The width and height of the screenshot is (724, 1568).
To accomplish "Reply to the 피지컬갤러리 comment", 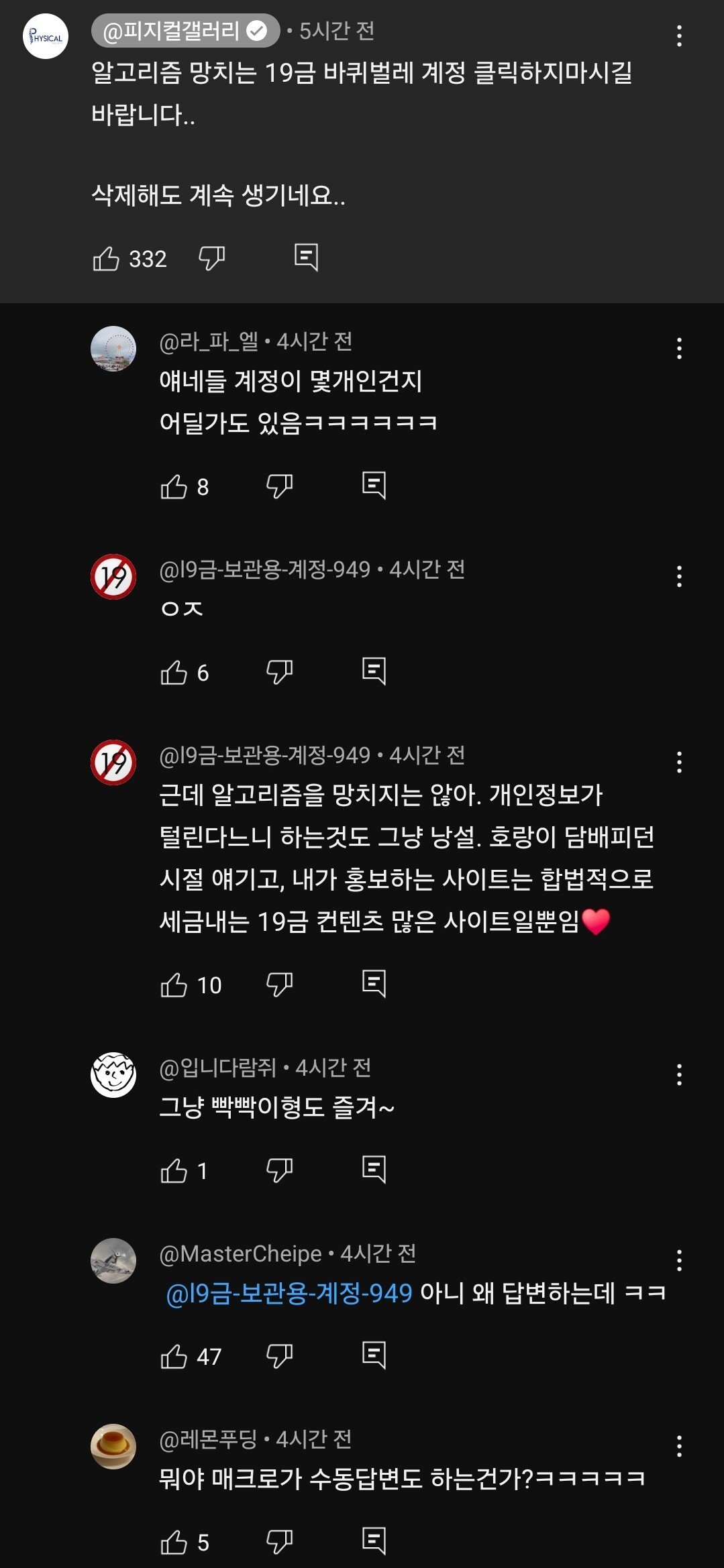I will click(x=306, y=257).
